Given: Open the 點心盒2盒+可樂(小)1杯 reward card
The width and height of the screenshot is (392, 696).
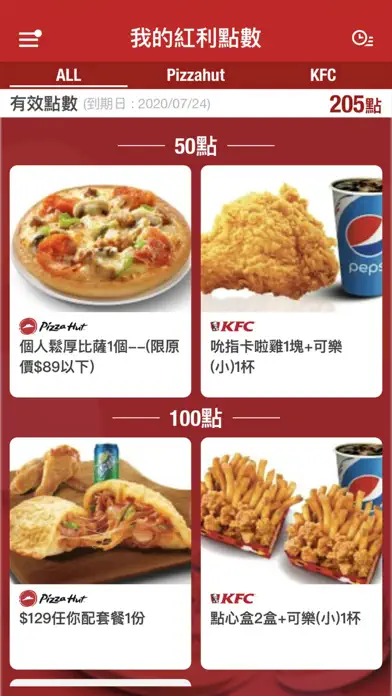Looking at the screenshot, I should click(291, 554).
